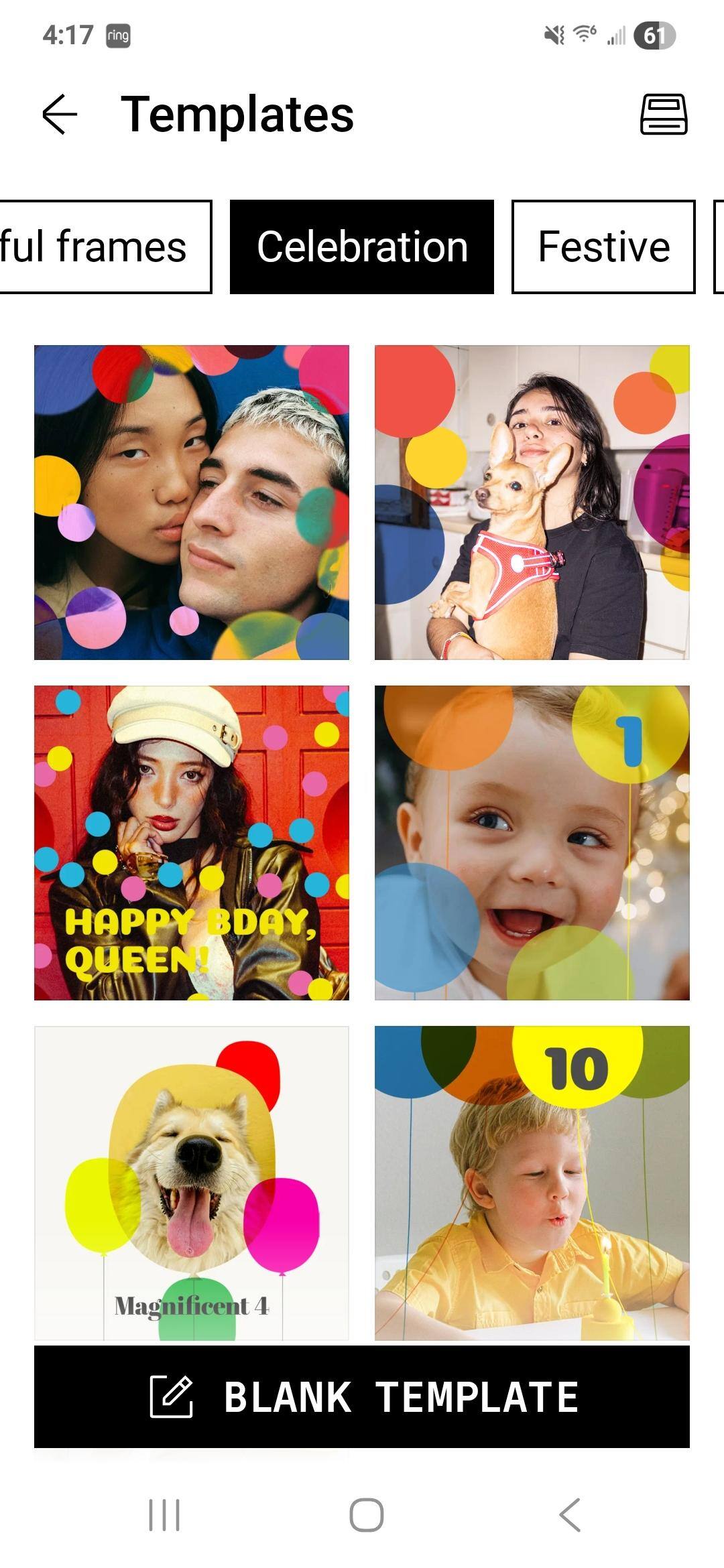Screen dimensions: 724x1568
Task: Open the printer icon in the app bar
Action: [664, 115]
